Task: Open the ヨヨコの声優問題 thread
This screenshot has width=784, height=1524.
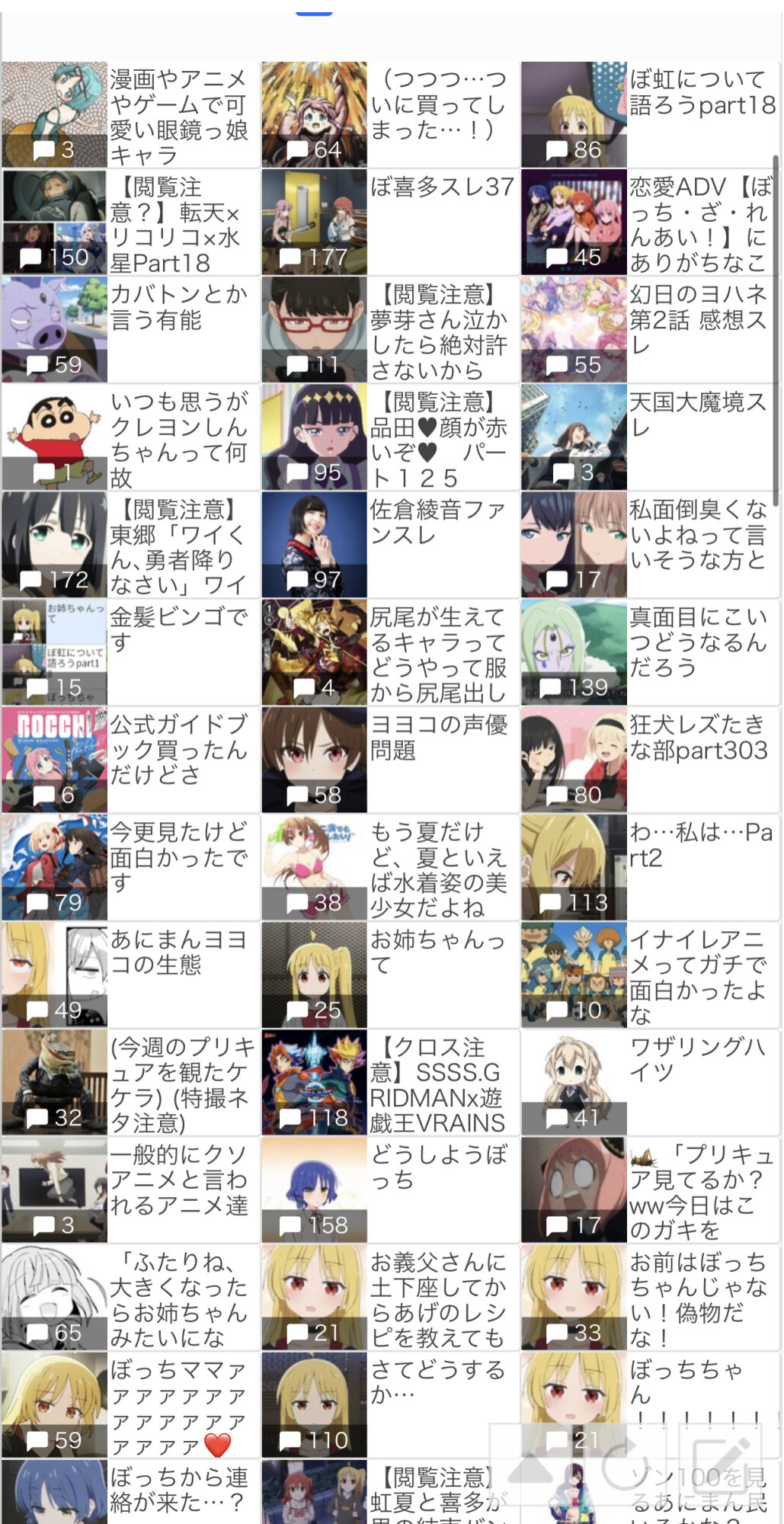Action: [391, 759]
